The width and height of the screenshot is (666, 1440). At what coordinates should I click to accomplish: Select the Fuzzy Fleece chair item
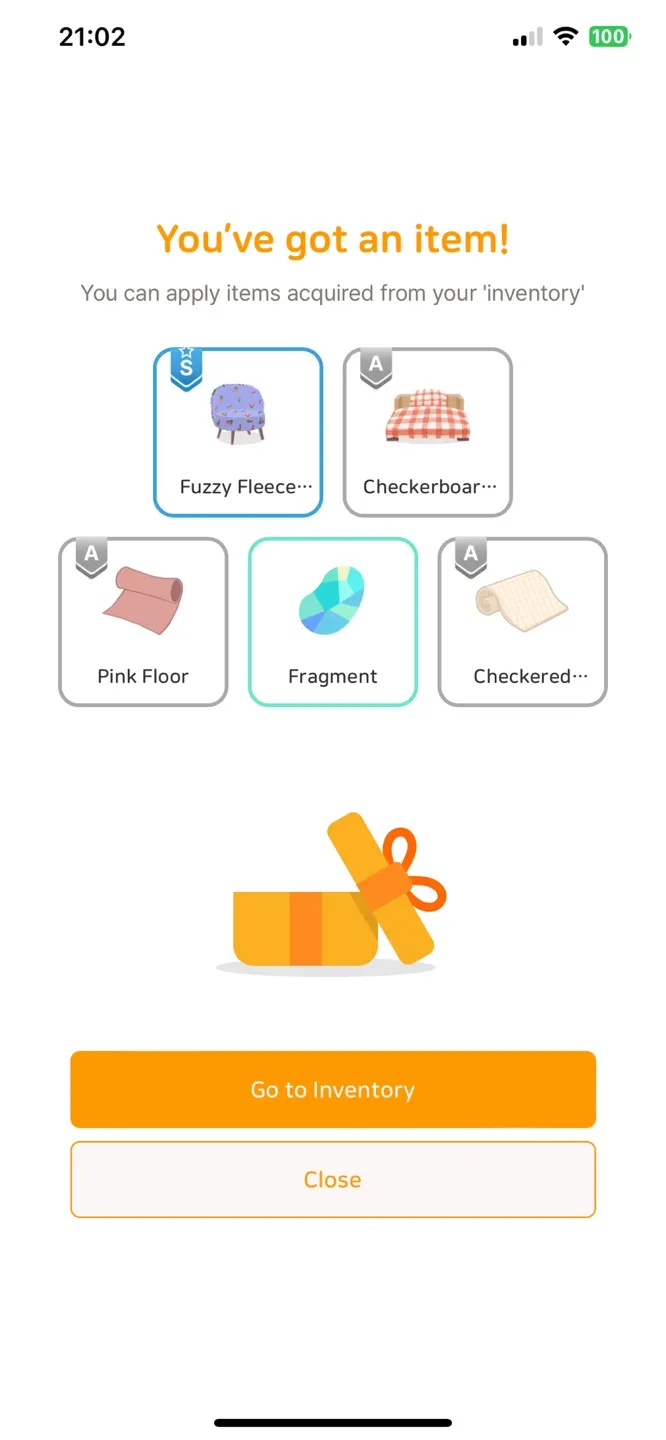coord(238,432)
